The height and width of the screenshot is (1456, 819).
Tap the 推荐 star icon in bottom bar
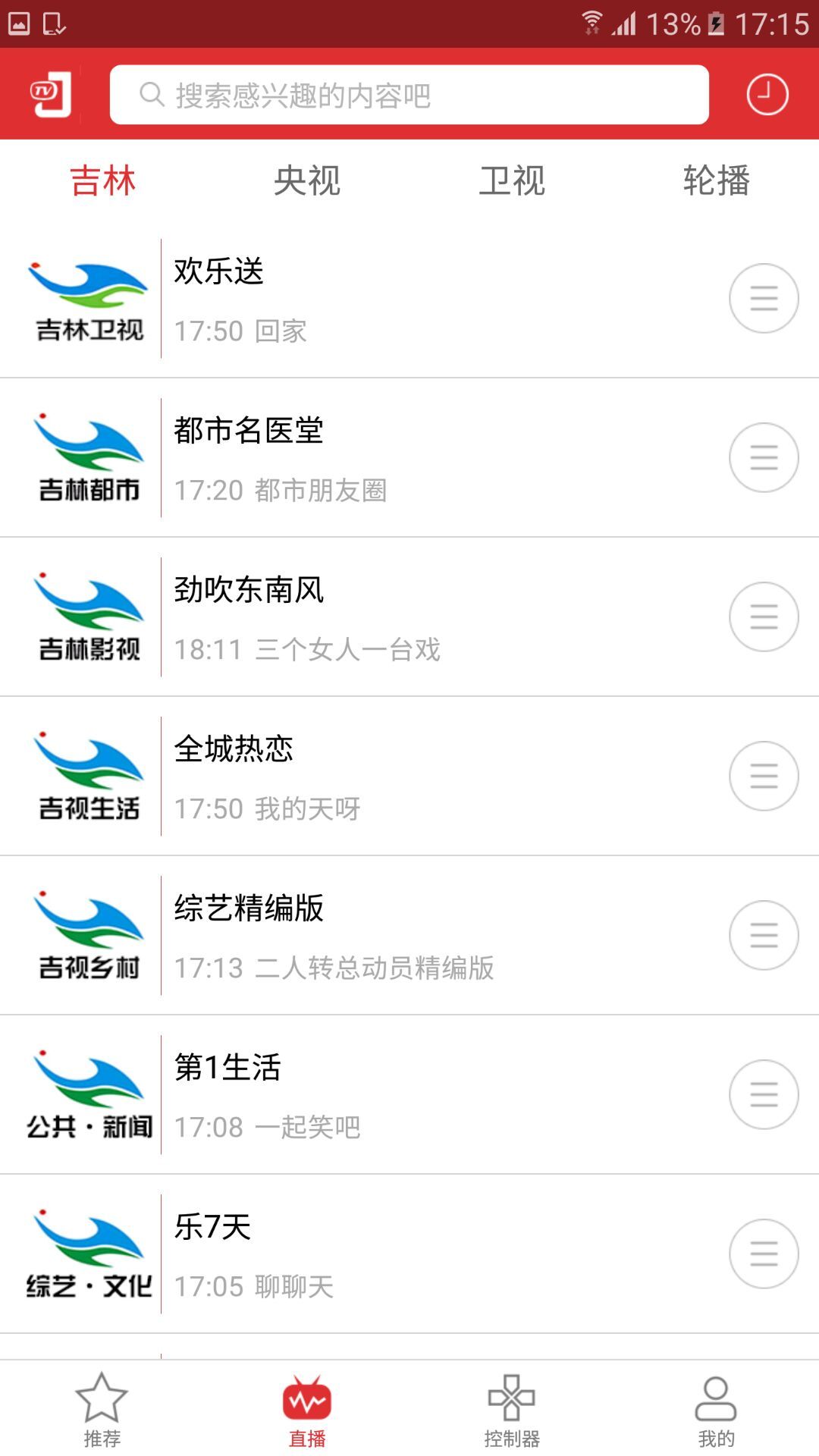point(102,1407)
